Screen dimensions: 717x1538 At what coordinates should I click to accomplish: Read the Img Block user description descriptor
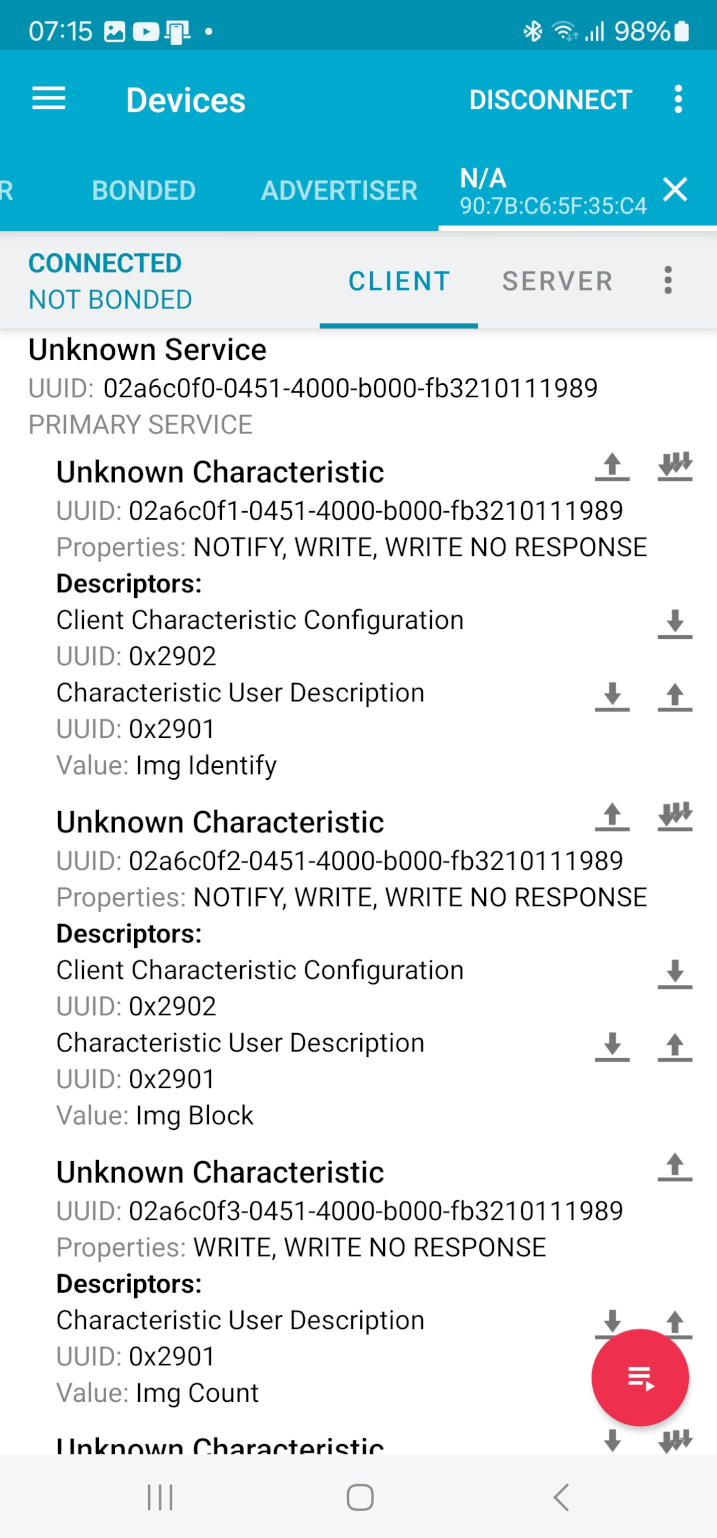612,1045
